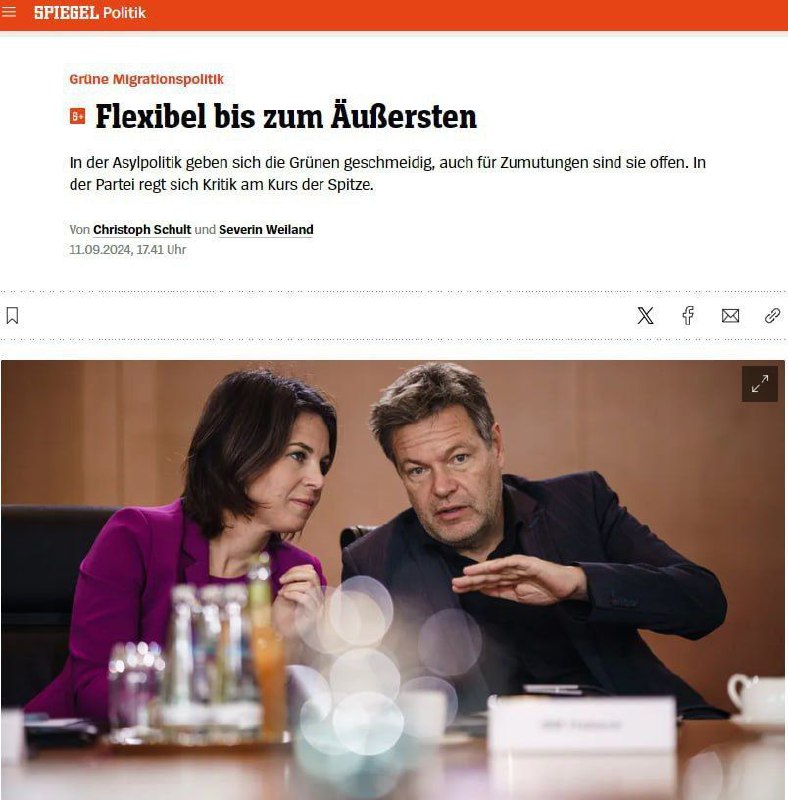Copy the article link

(x=772, y=316)
